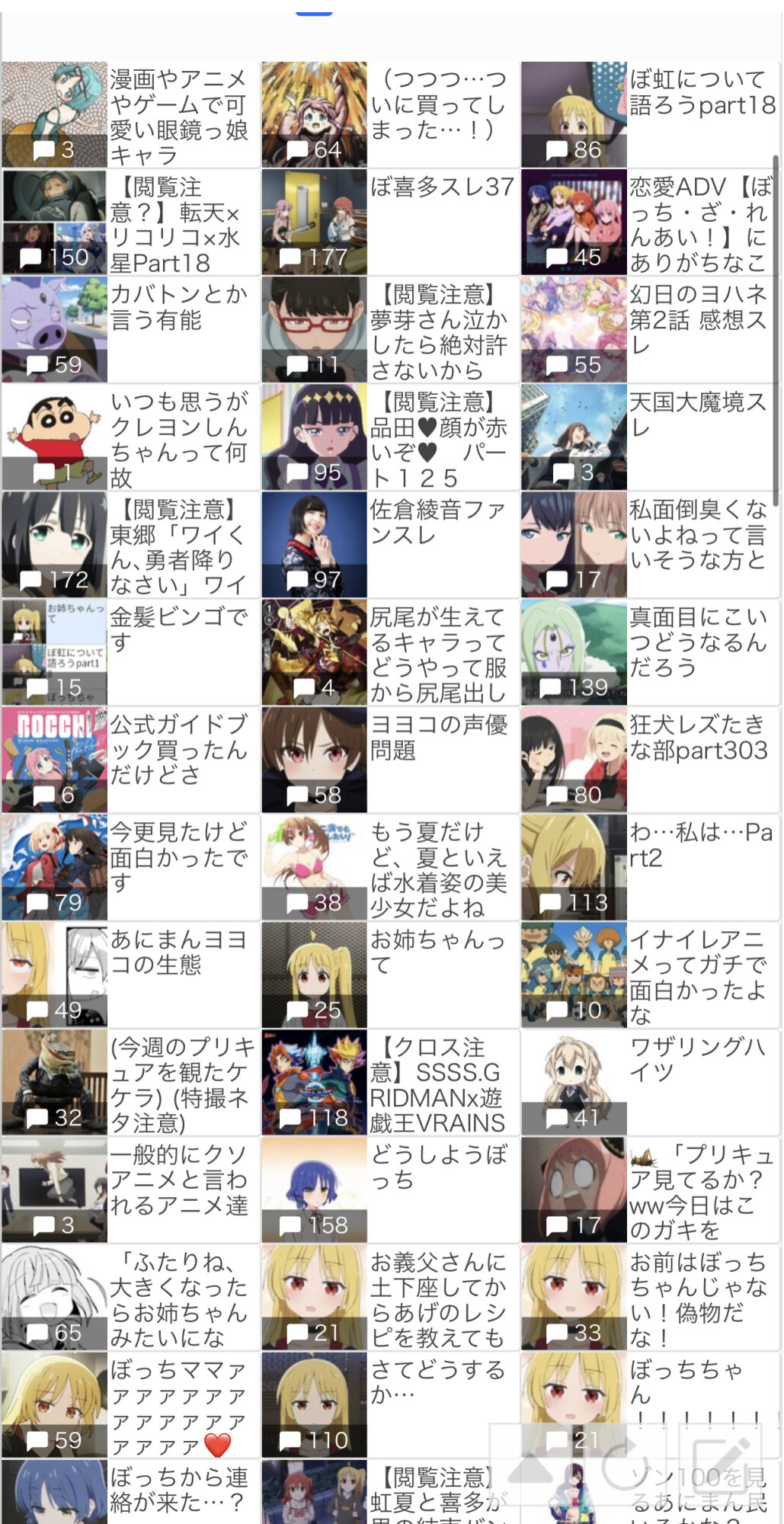Image resolution: width=784 pixels, height=1524 pixels.
Task: Open thread 狂犬レズたきな部part303
Action: 651,759
